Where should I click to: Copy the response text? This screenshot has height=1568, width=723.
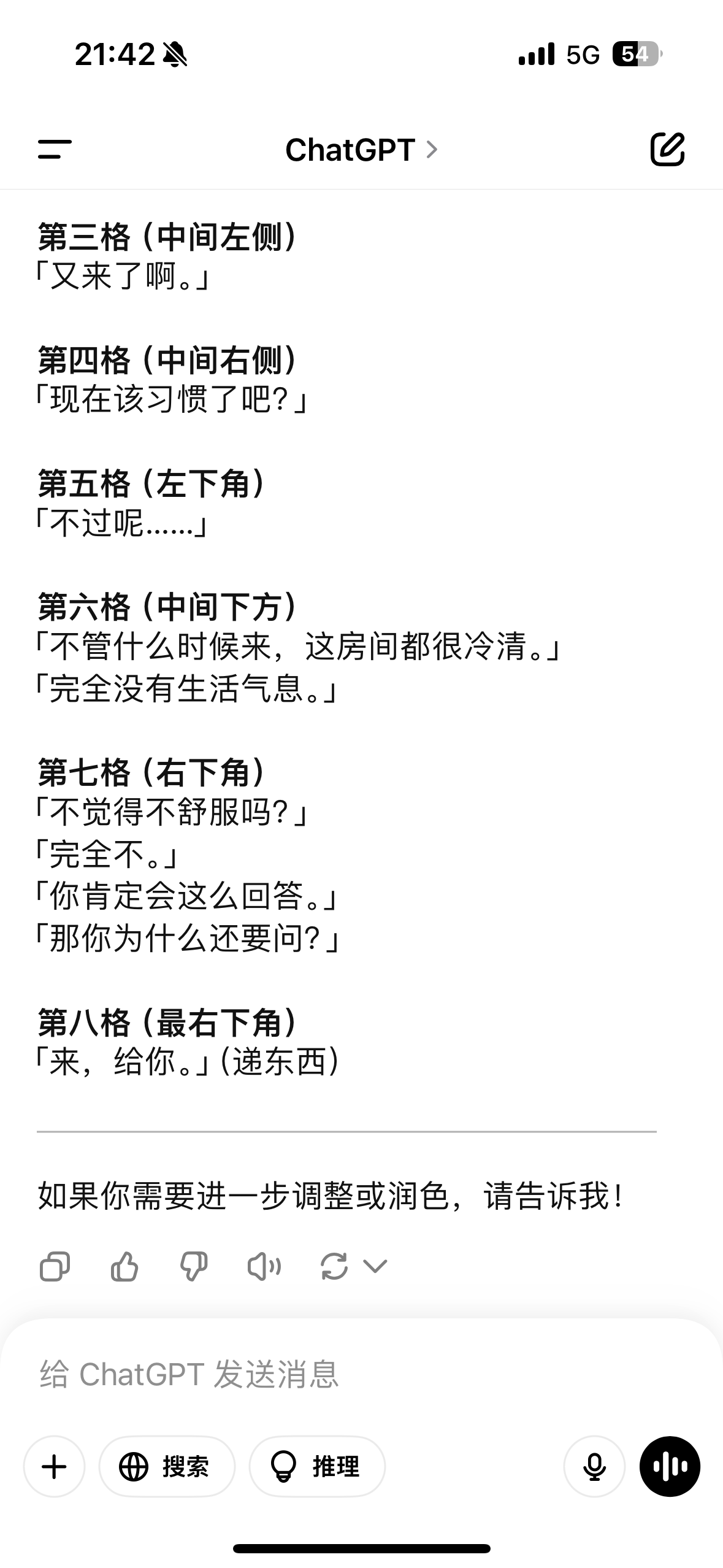[55, 1266]
